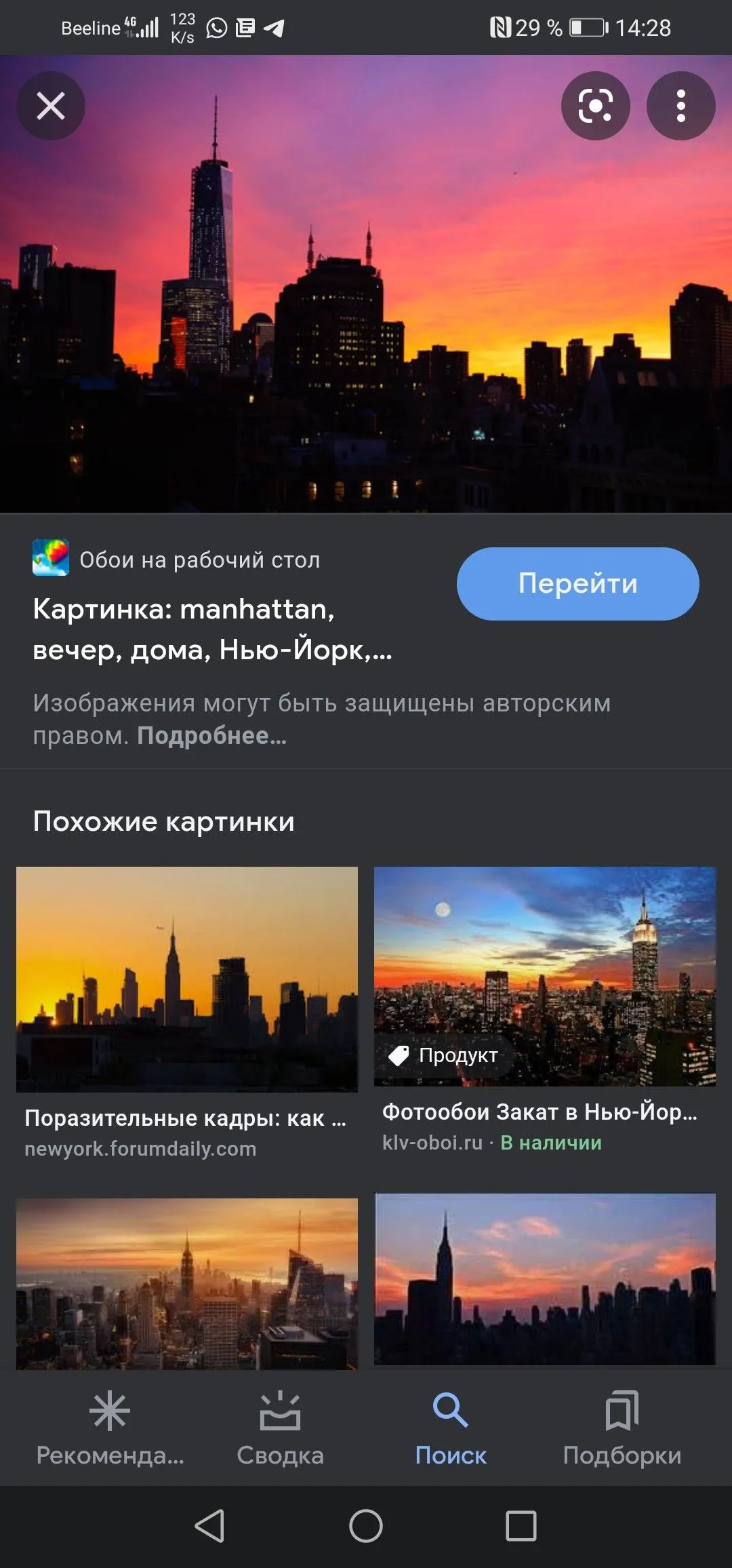Screen dimensions: 732x1568
Task: Close the image viewer with the X
Action: click(51, 106)
